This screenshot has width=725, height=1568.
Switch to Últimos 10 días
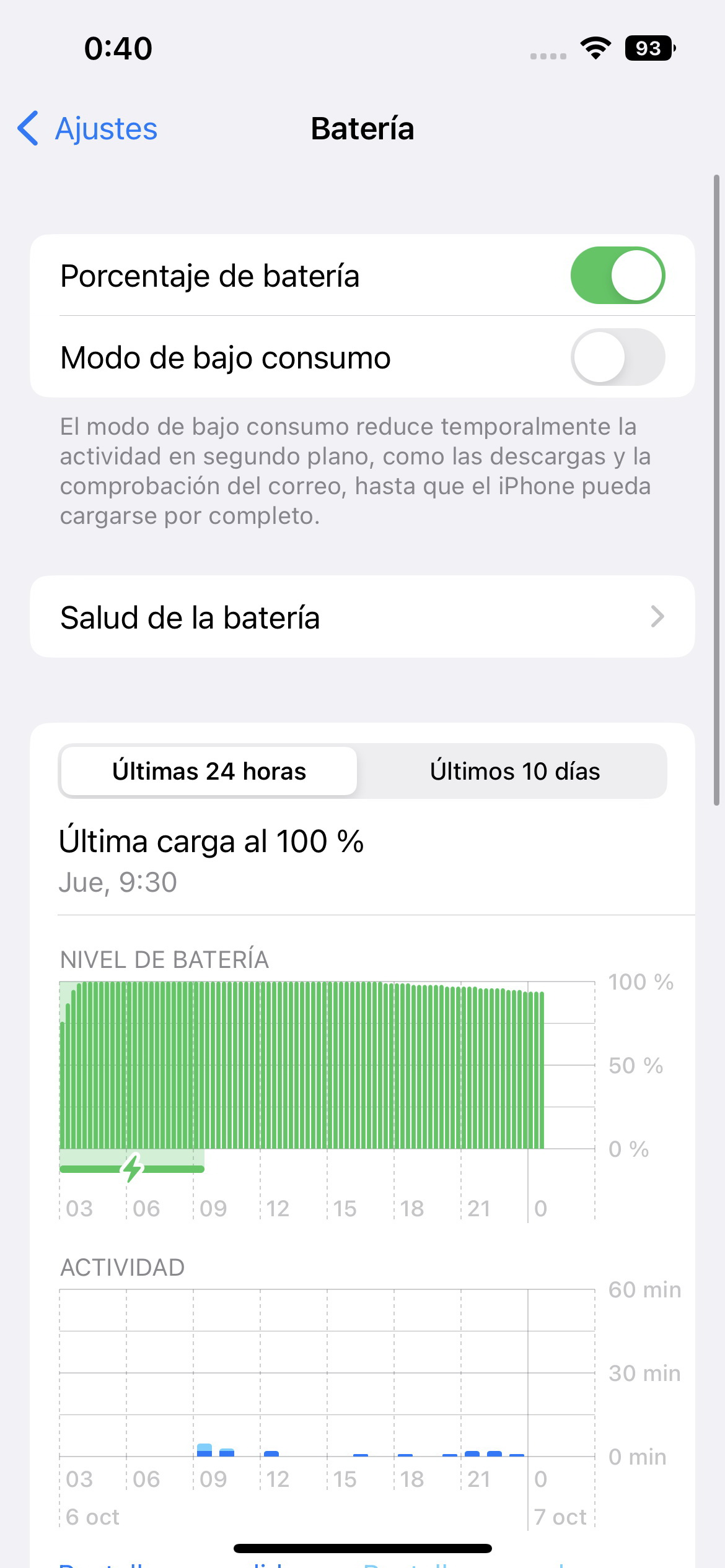[514, 771]
